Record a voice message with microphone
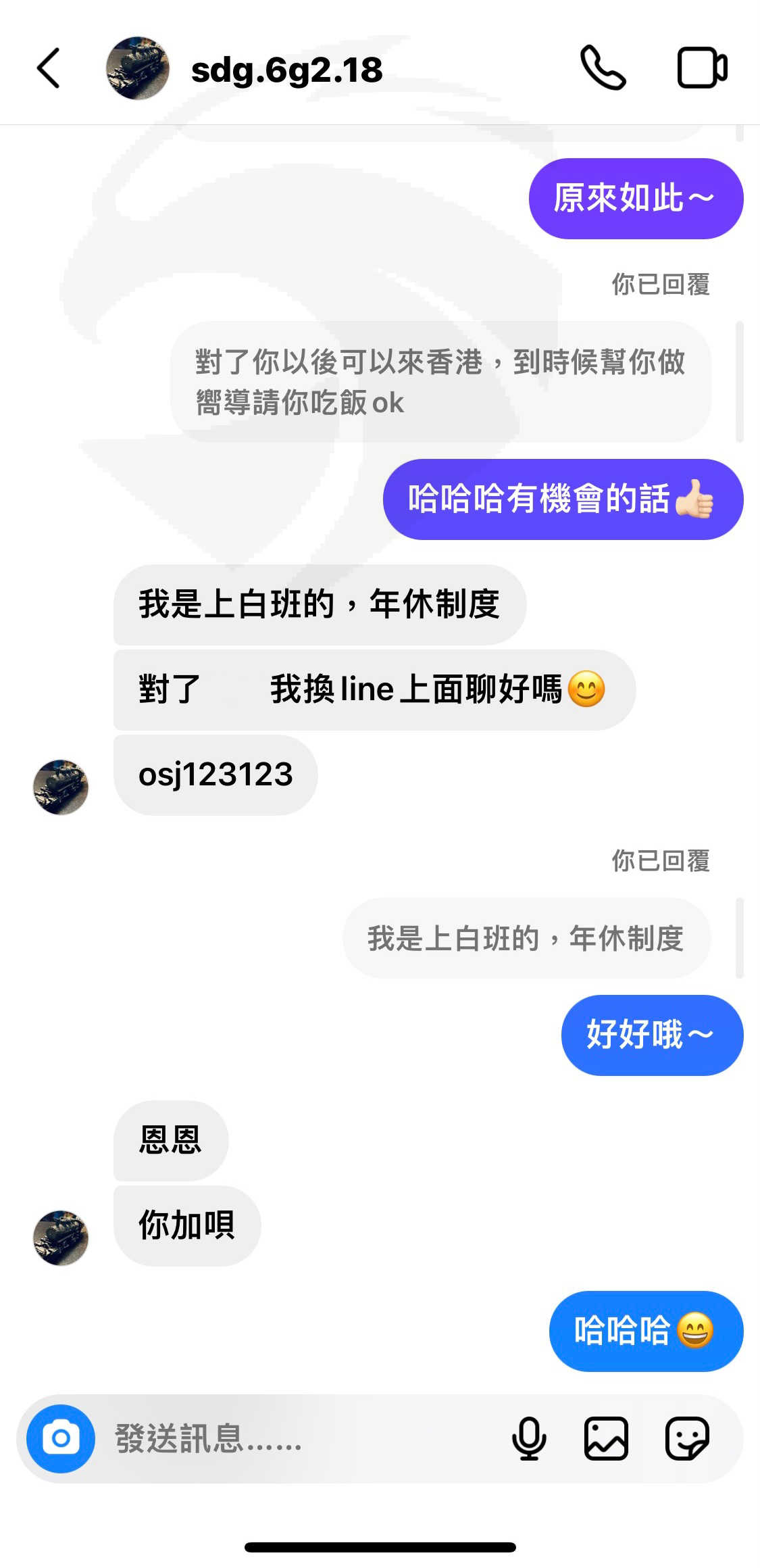The image size is (760, 1568). tap(529, 1438)
